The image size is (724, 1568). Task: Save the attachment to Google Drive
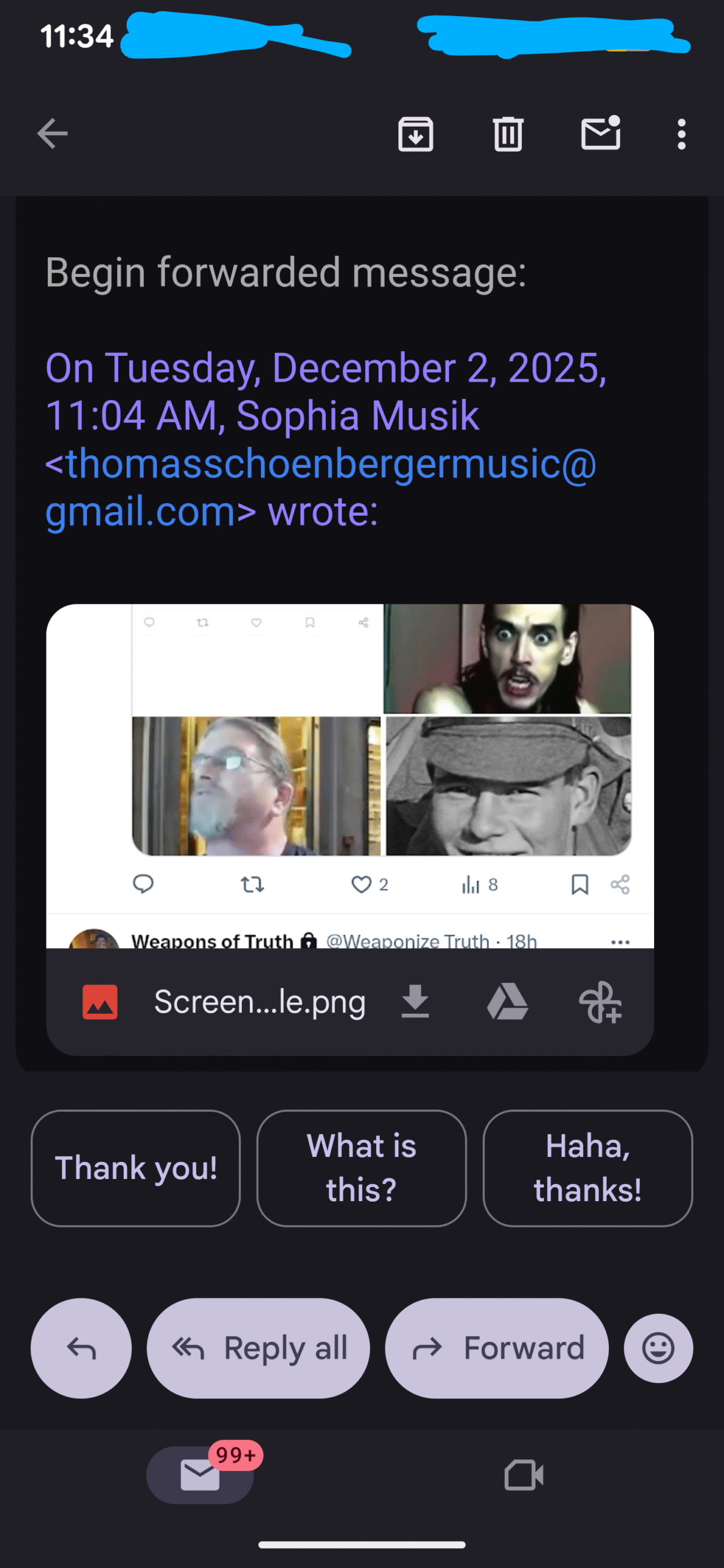tap(507, 1002)
